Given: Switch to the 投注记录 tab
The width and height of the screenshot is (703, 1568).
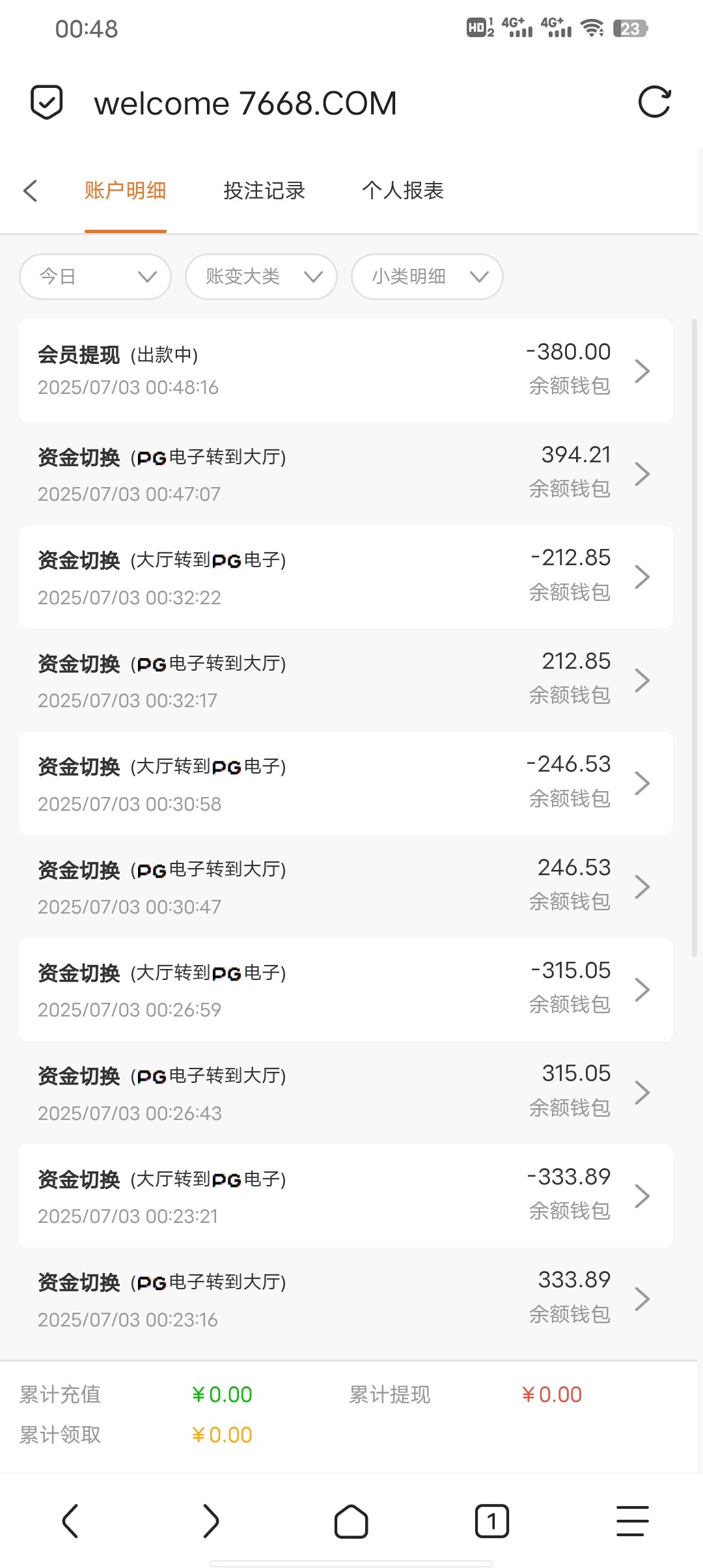Looking at the screenshot, I should point(264,191).
